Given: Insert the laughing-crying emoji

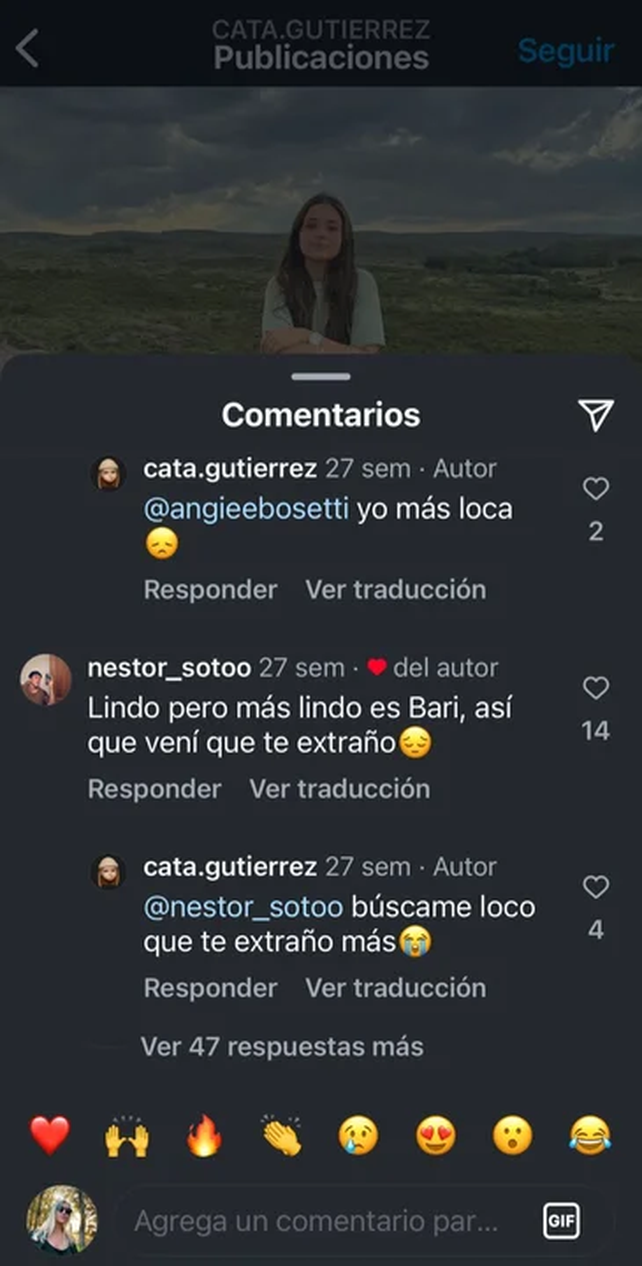Looking at the screenshot, I should 590,1135.
